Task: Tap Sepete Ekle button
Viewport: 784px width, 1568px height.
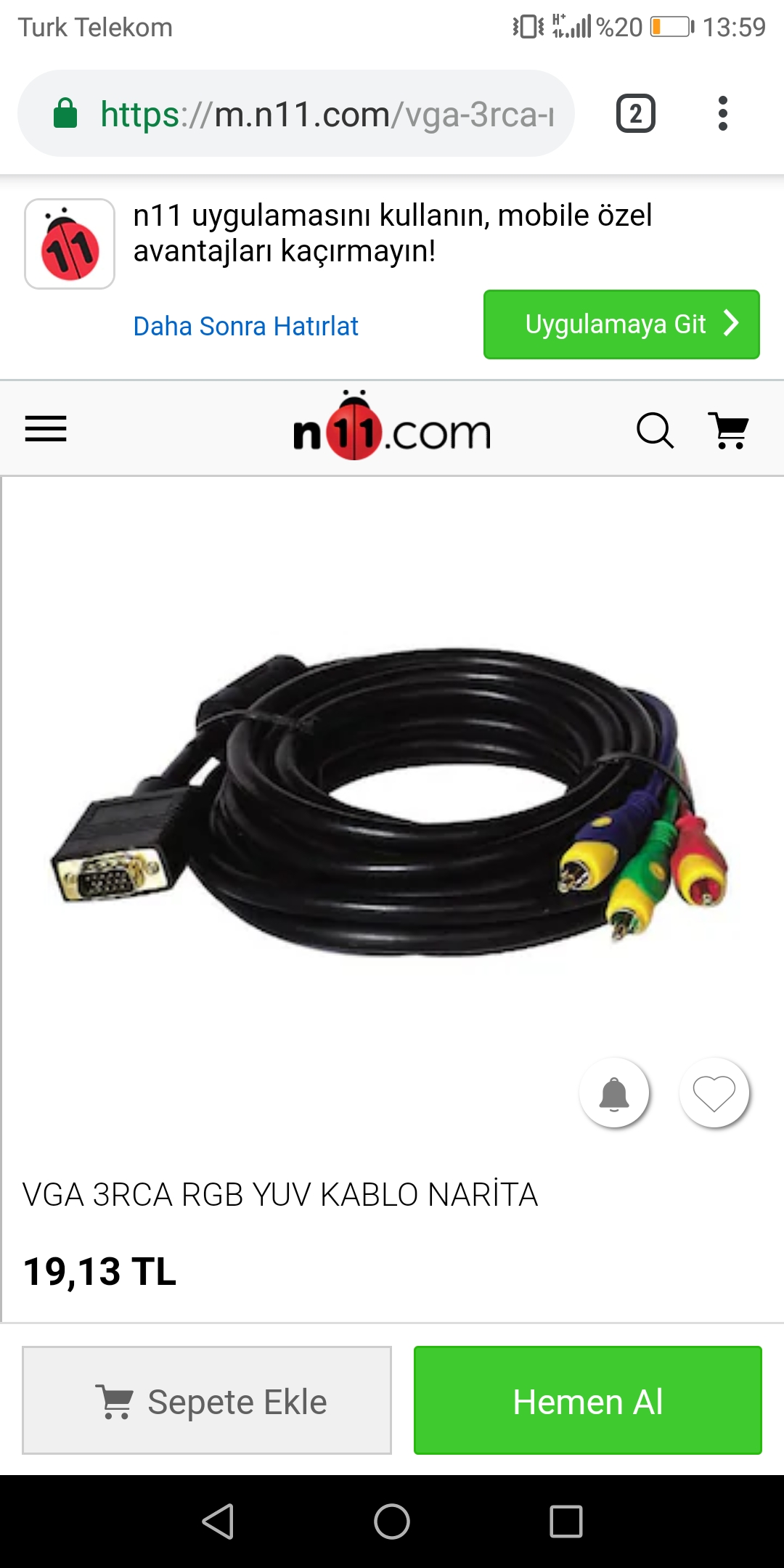Action: 207,1400
